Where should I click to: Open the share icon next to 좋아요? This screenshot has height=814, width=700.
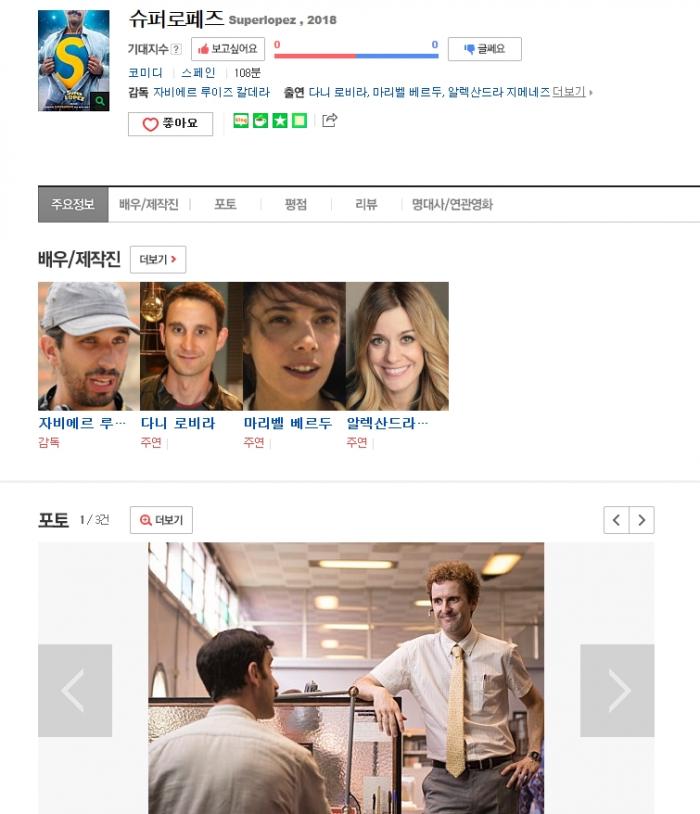point(330,121)
